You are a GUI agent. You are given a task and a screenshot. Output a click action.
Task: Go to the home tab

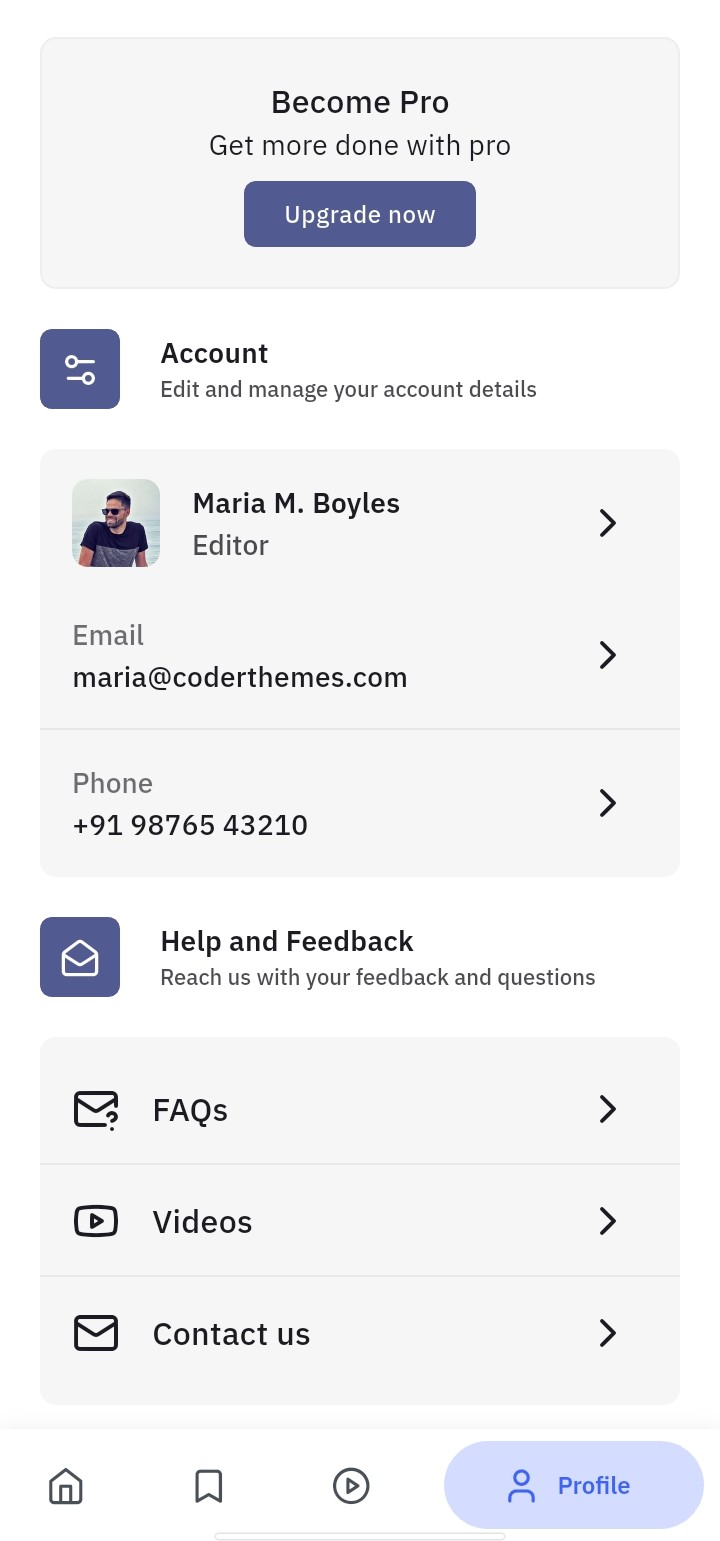(66, 1485)
